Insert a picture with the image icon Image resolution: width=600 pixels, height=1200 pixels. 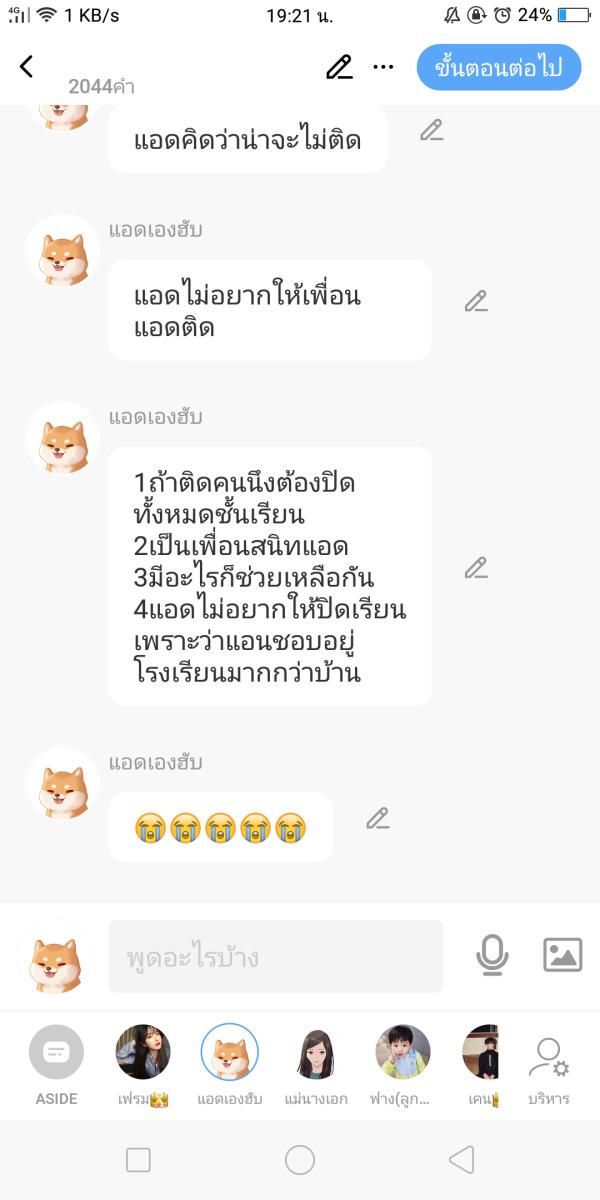[x=562, y=955]
